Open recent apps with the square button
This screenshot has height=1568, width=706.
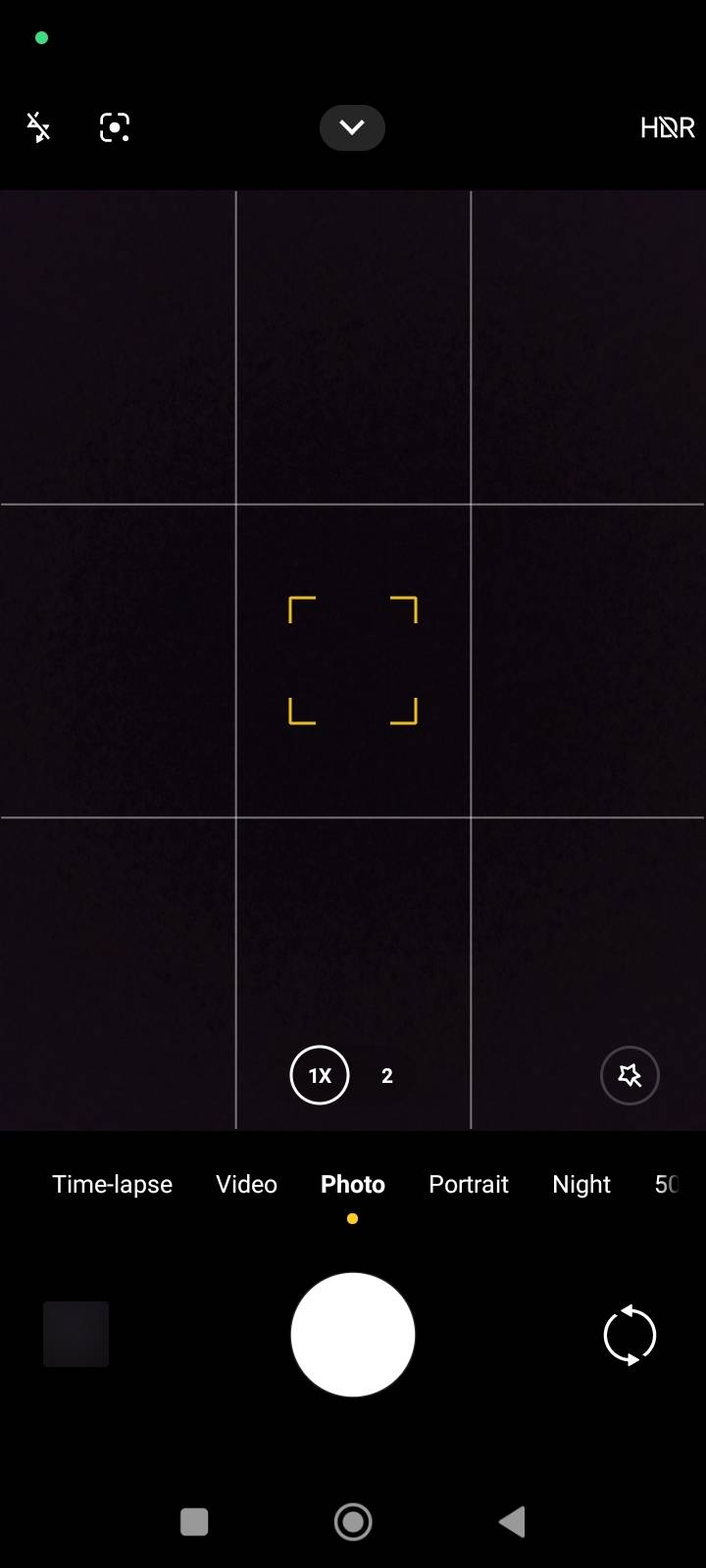click(x=194, y=1521)
